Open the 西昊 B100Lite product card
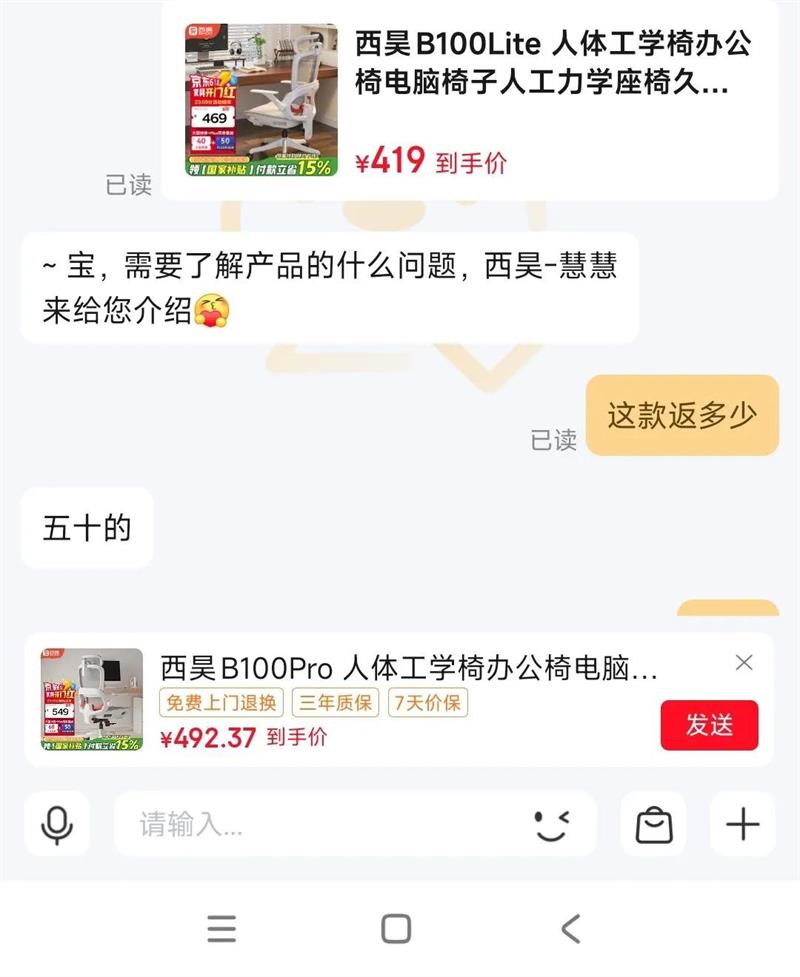This screenshot has height=977, width=800. coord(470,100)
